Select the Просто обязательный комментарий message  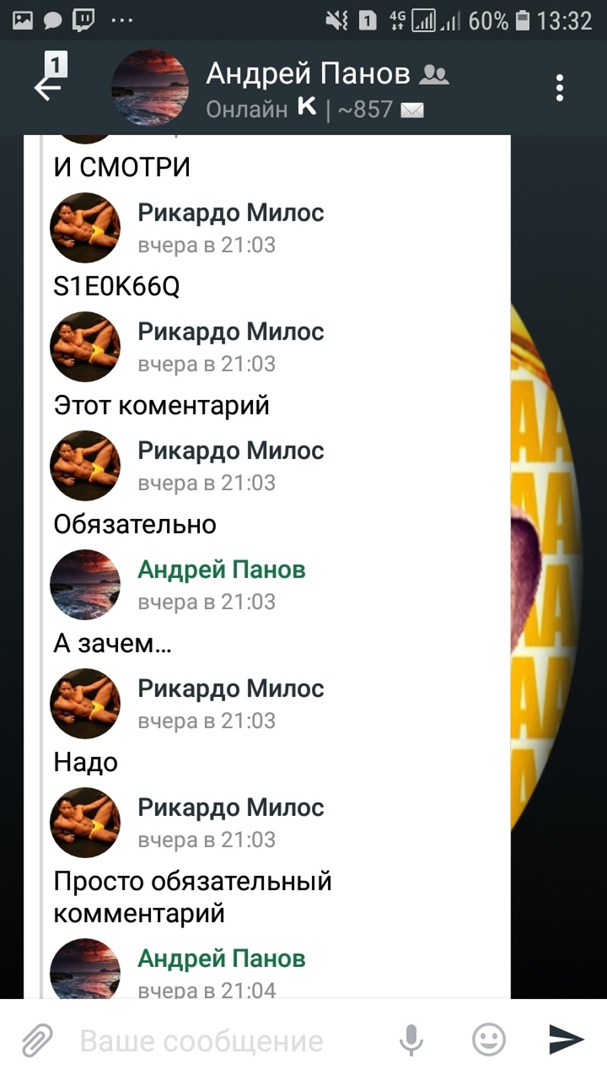(x=192, y=897)
